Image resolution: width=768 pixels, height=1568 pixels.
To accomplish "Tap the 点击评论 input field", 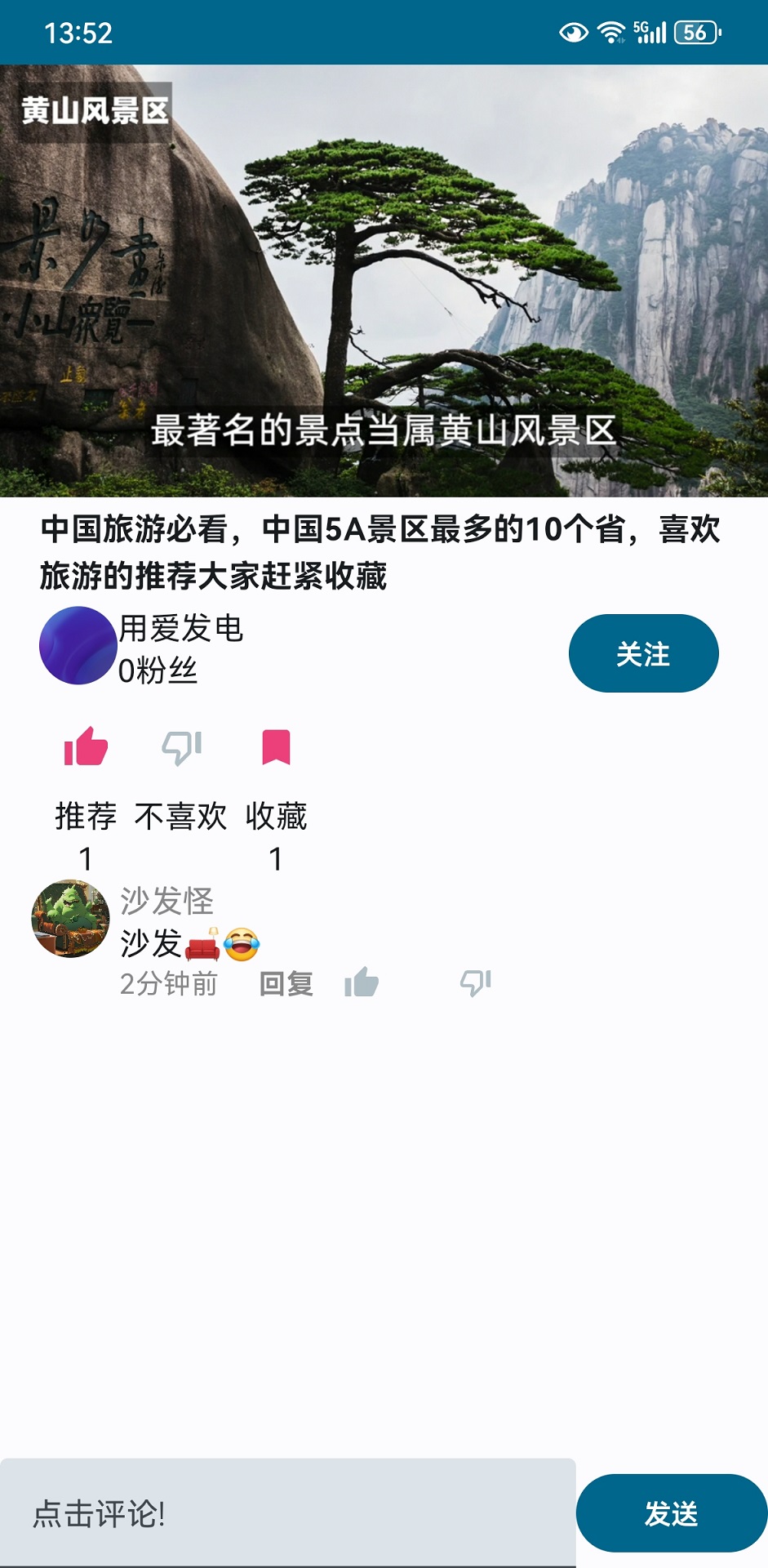I will (287, 1513).
